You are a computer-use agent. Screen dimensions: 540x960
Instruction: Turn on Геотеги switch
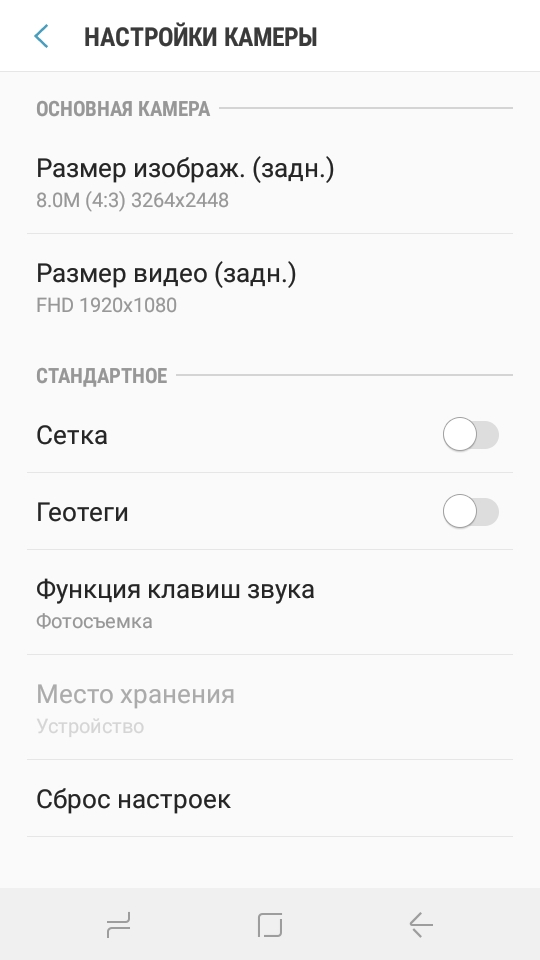coord(470,511)
